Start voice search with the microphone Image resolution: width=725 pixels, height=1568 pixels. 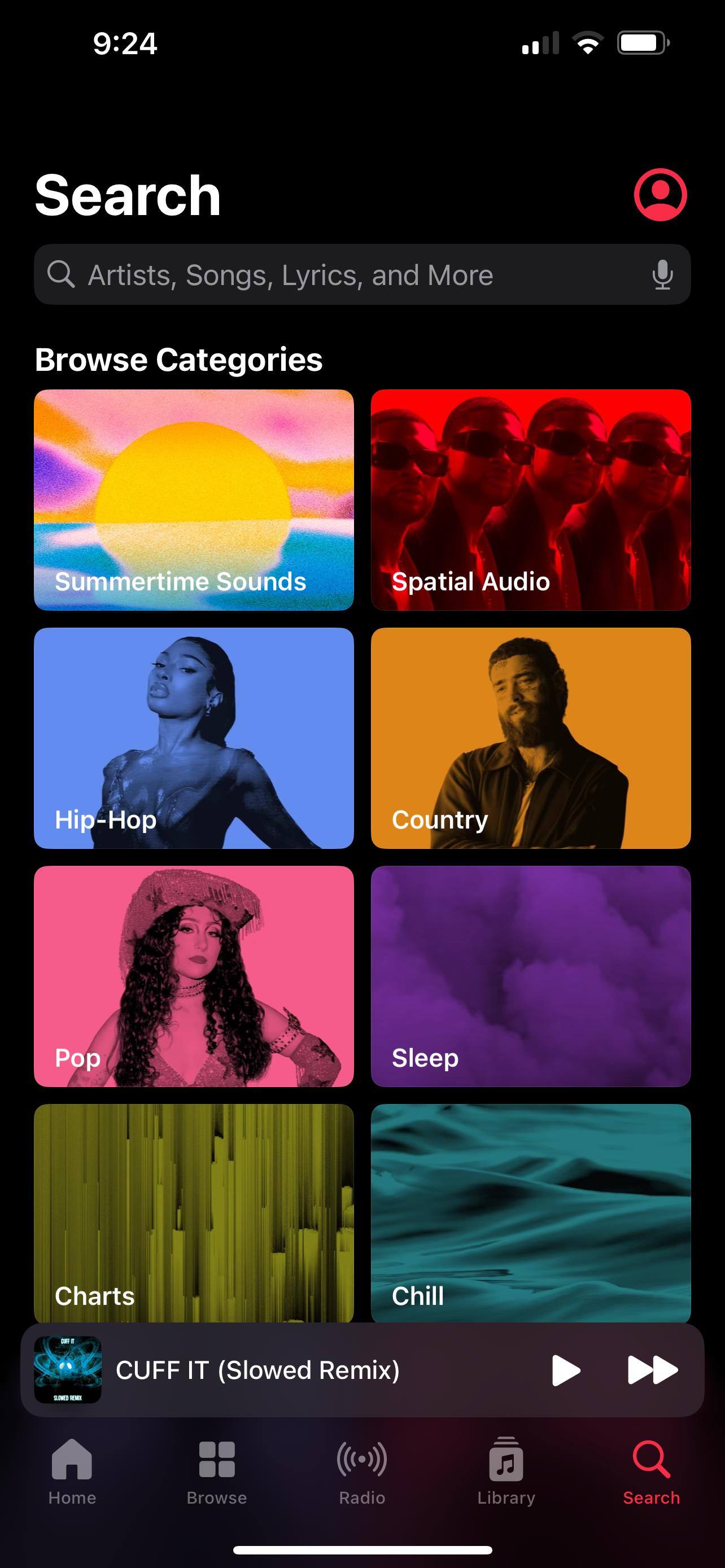point(662,275)
